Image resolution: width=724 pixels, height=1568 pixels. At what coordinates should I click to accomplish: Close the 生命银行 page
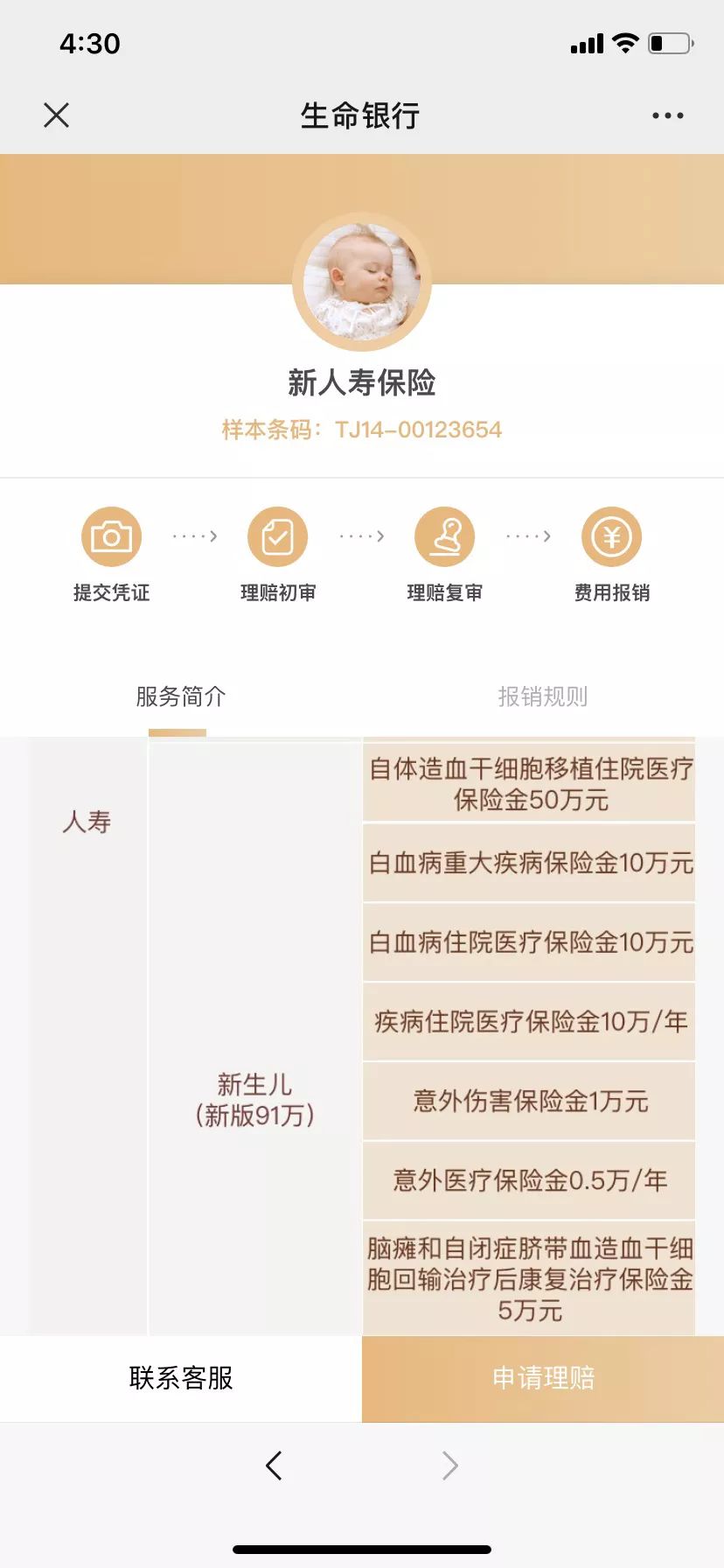click(56, 115)
